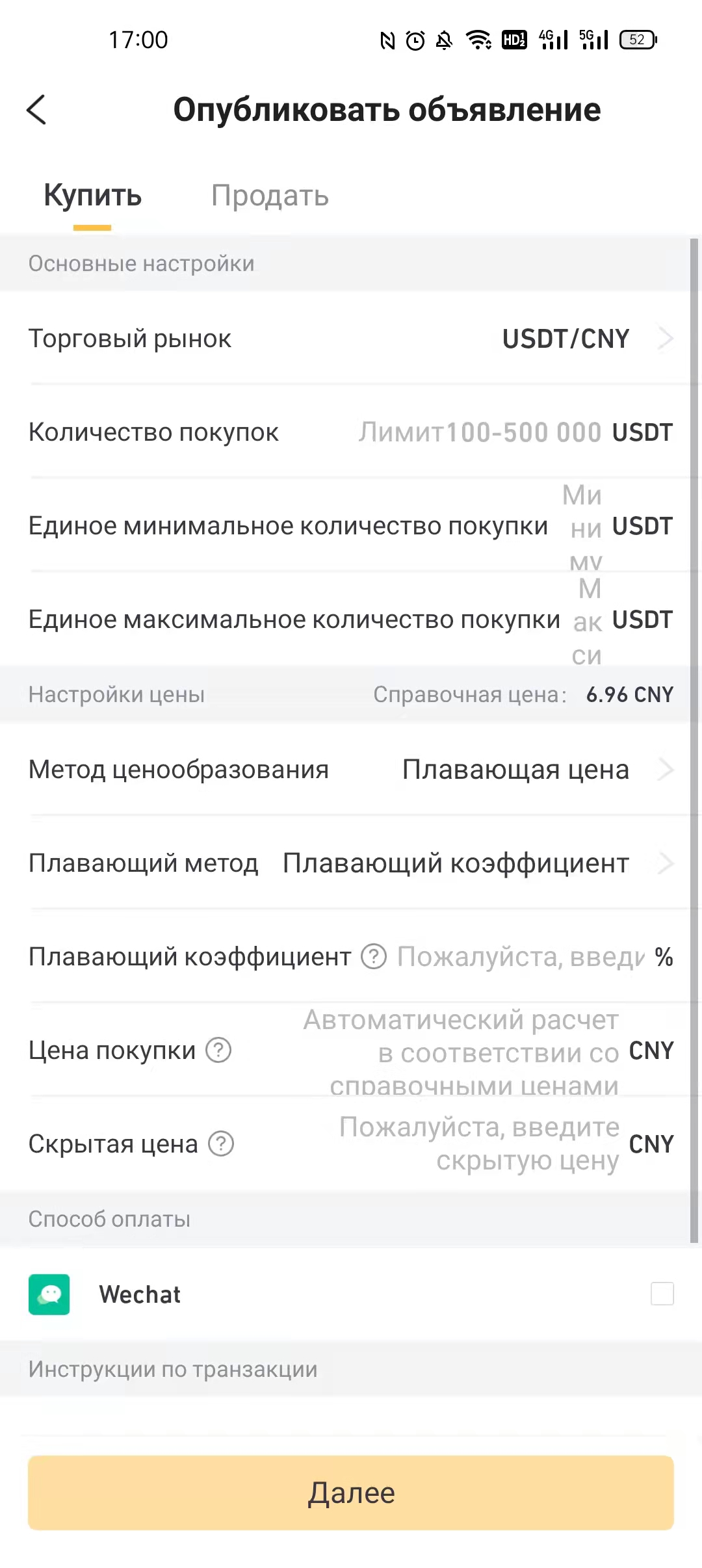Image resolution: width=702 pixels, height=1568 pixels.
Task: Click the Wi-Fi icon in the status bar
Action: (x=479, y=40)
